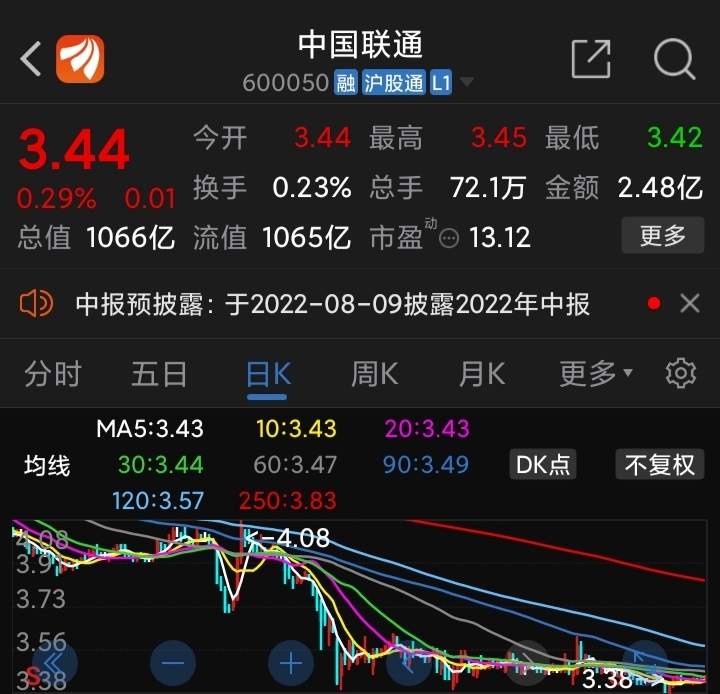Image resolution: width=720 pixels, height=694 pixels.
Task: Open the stock title dropdown arrow
Action: tap(467, 83)
